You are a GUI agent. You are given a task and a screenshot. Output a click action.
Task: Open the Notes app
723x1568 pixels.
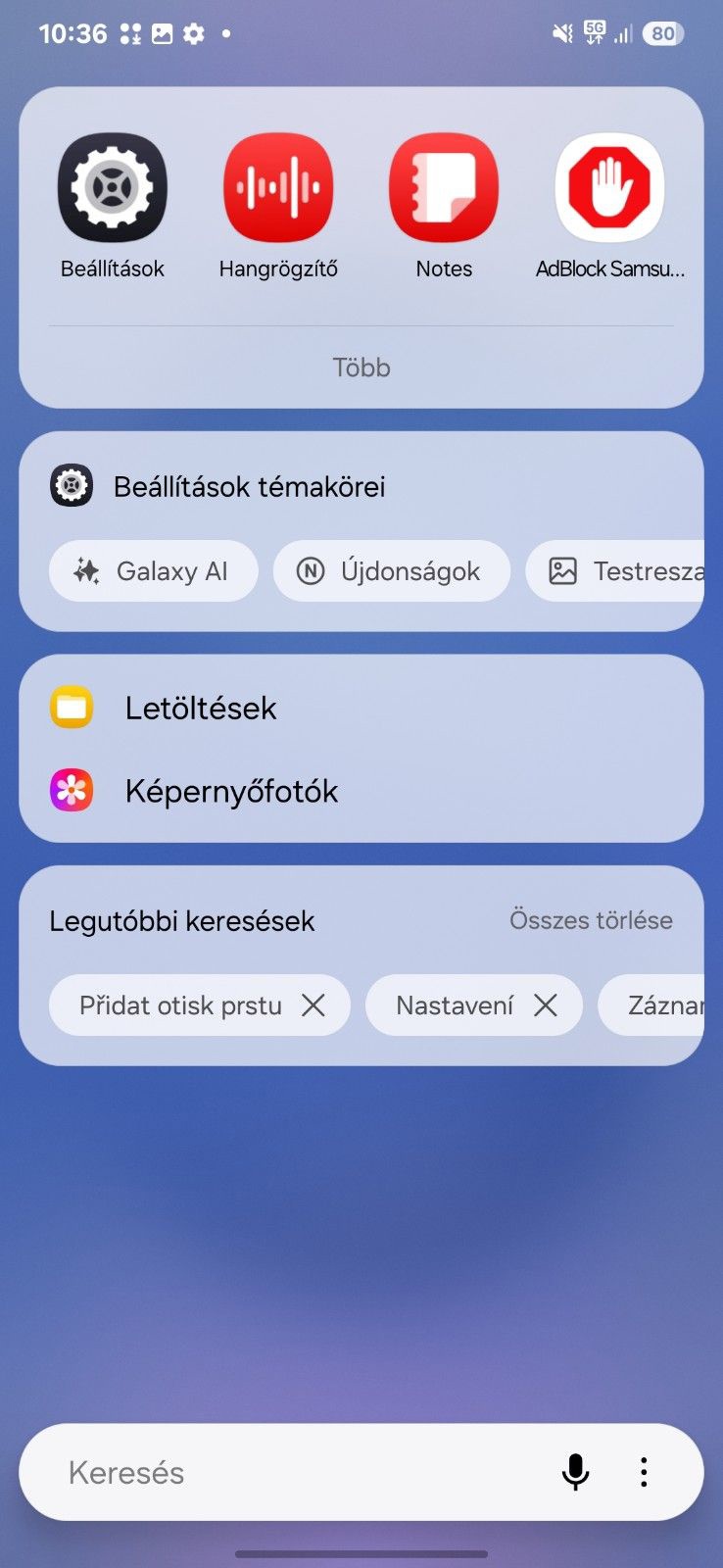tap(444, 188)
